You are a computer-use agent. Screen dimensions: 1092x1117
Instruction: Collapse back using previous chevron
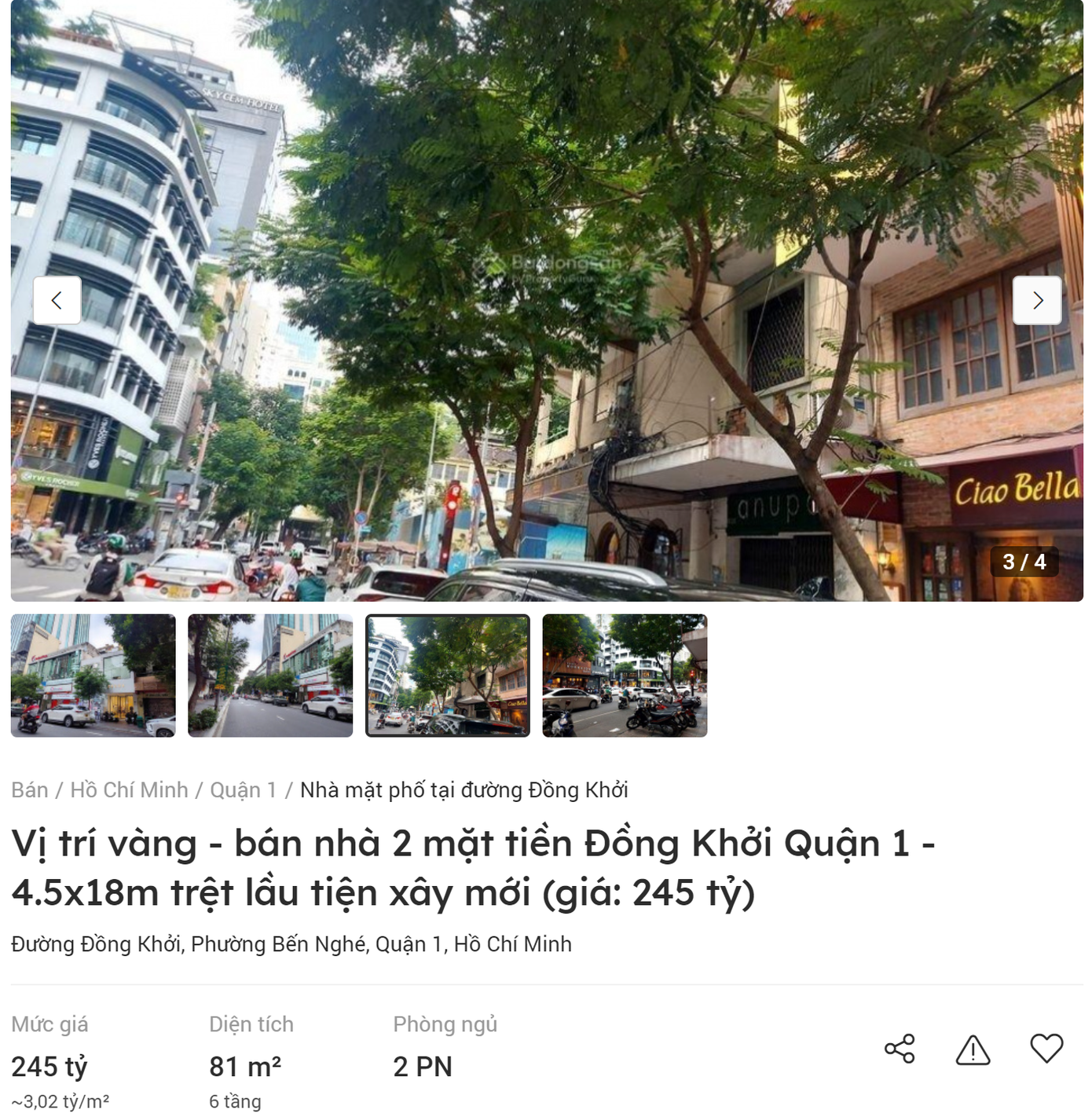point(55,300)
